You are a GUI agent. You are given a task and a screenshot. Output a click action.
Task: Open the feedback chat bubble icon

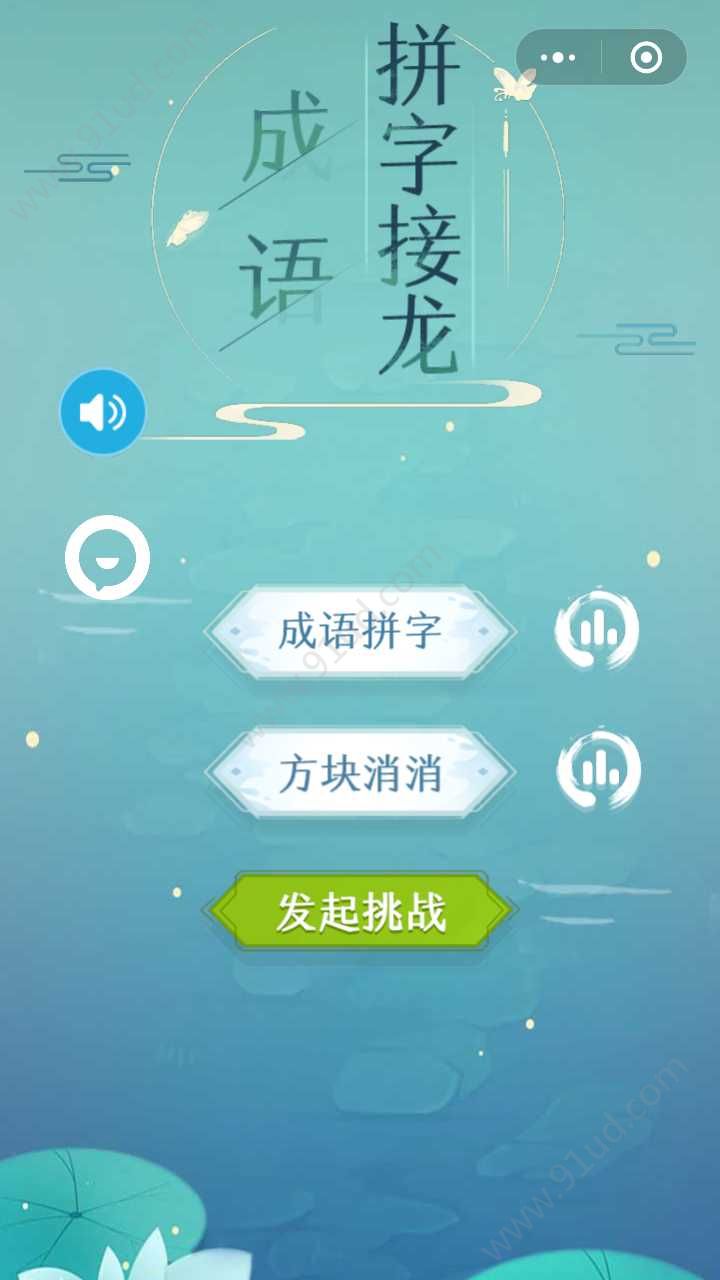[107, 558]
